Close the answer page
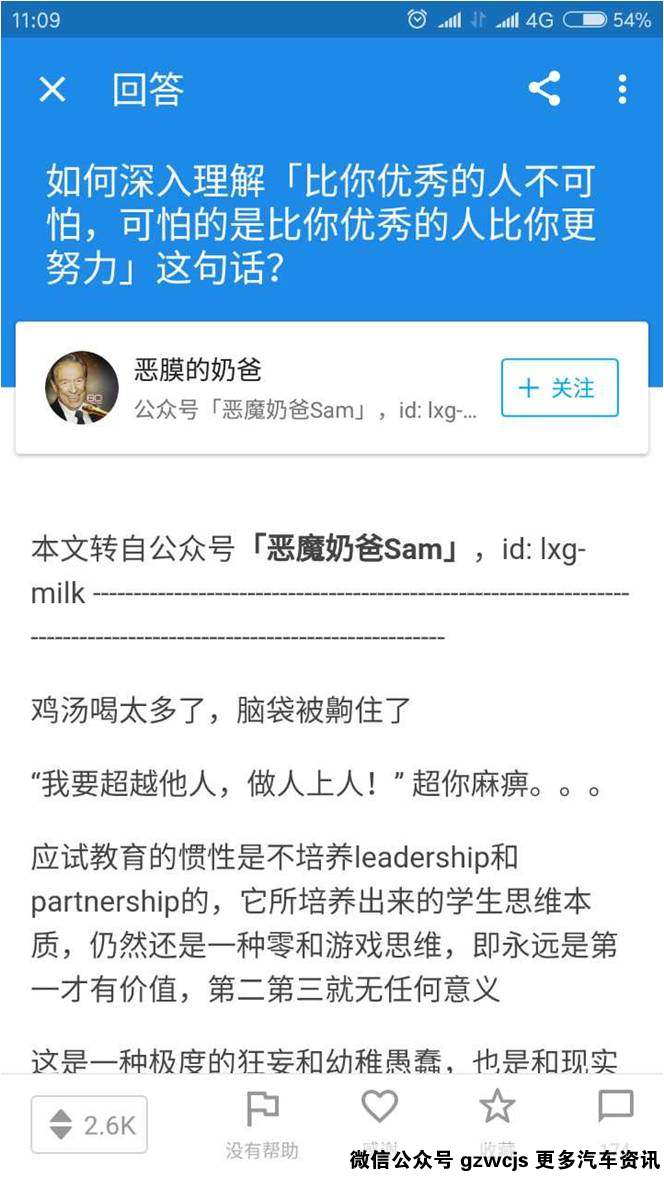 point(52,90)
